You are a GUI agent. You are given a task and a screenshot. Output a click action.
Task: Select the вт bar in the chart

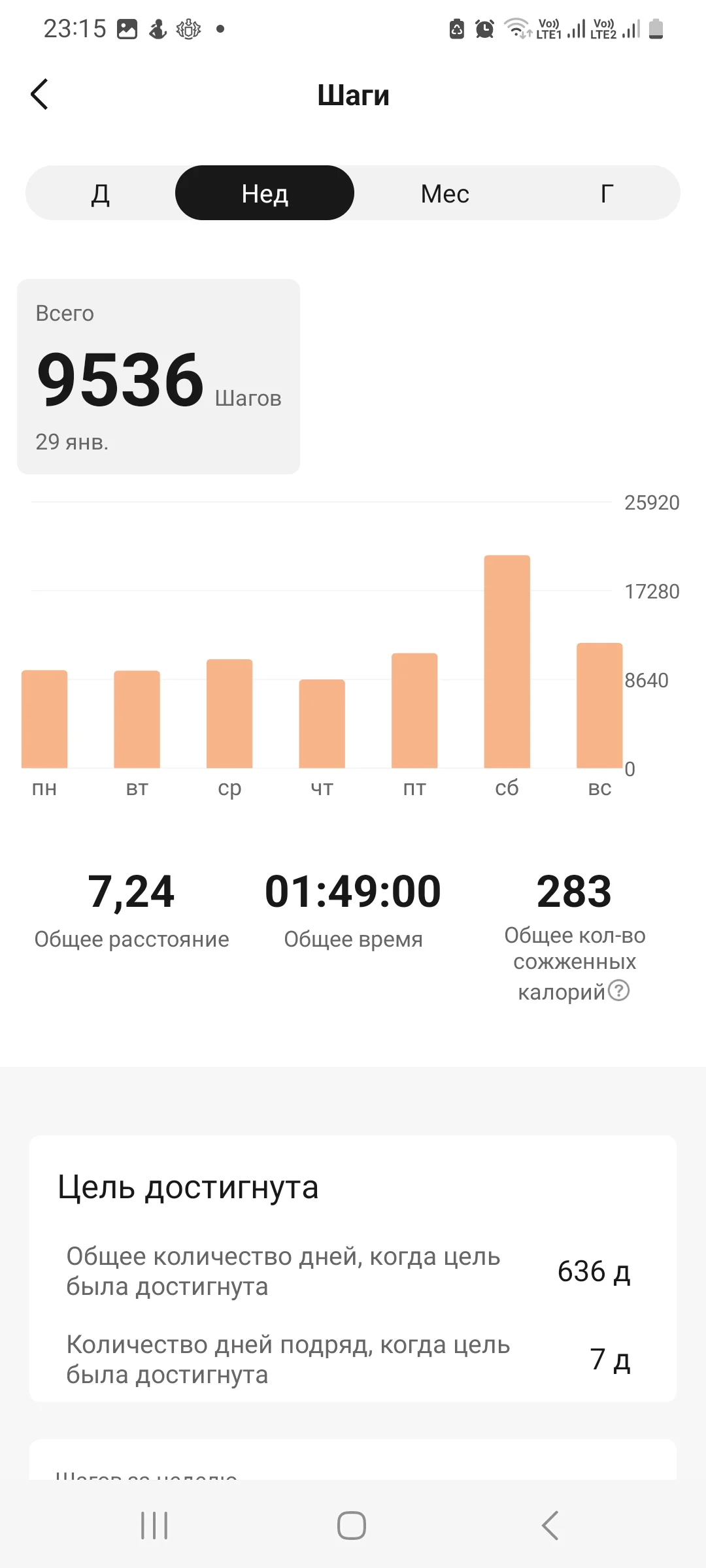137,719
